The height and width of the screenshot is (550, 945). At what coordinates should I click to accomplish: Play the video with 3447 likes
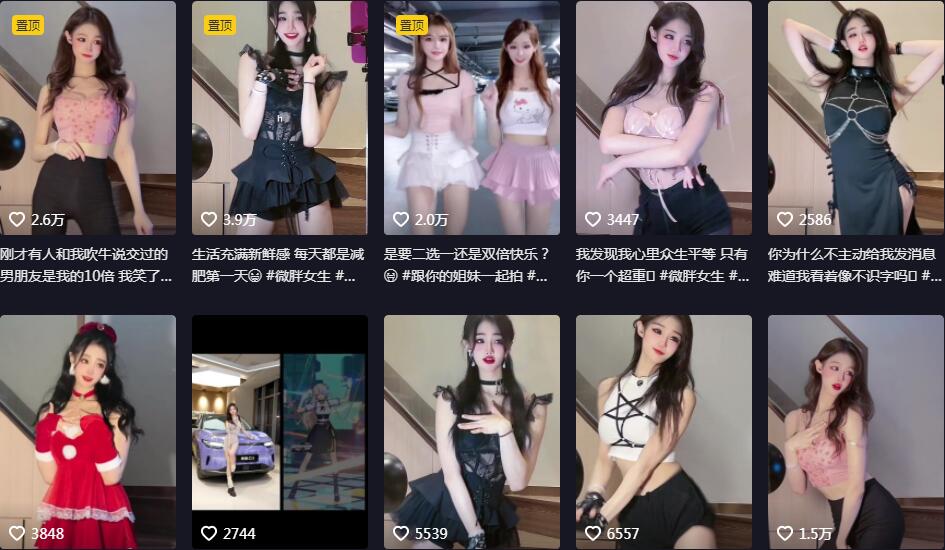[664, 118]
